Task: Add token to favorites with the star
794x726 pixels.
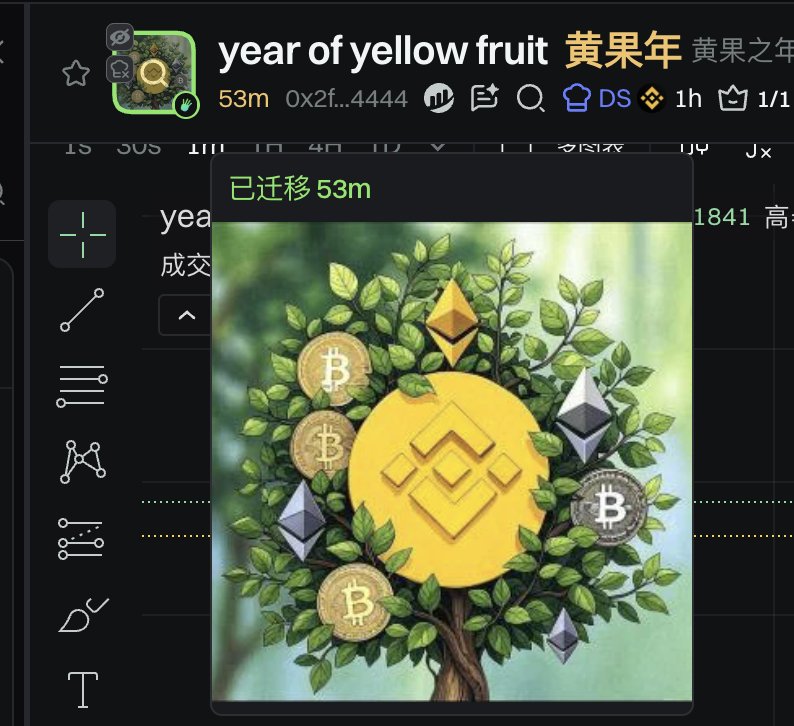Action: (x=76, y=73)
